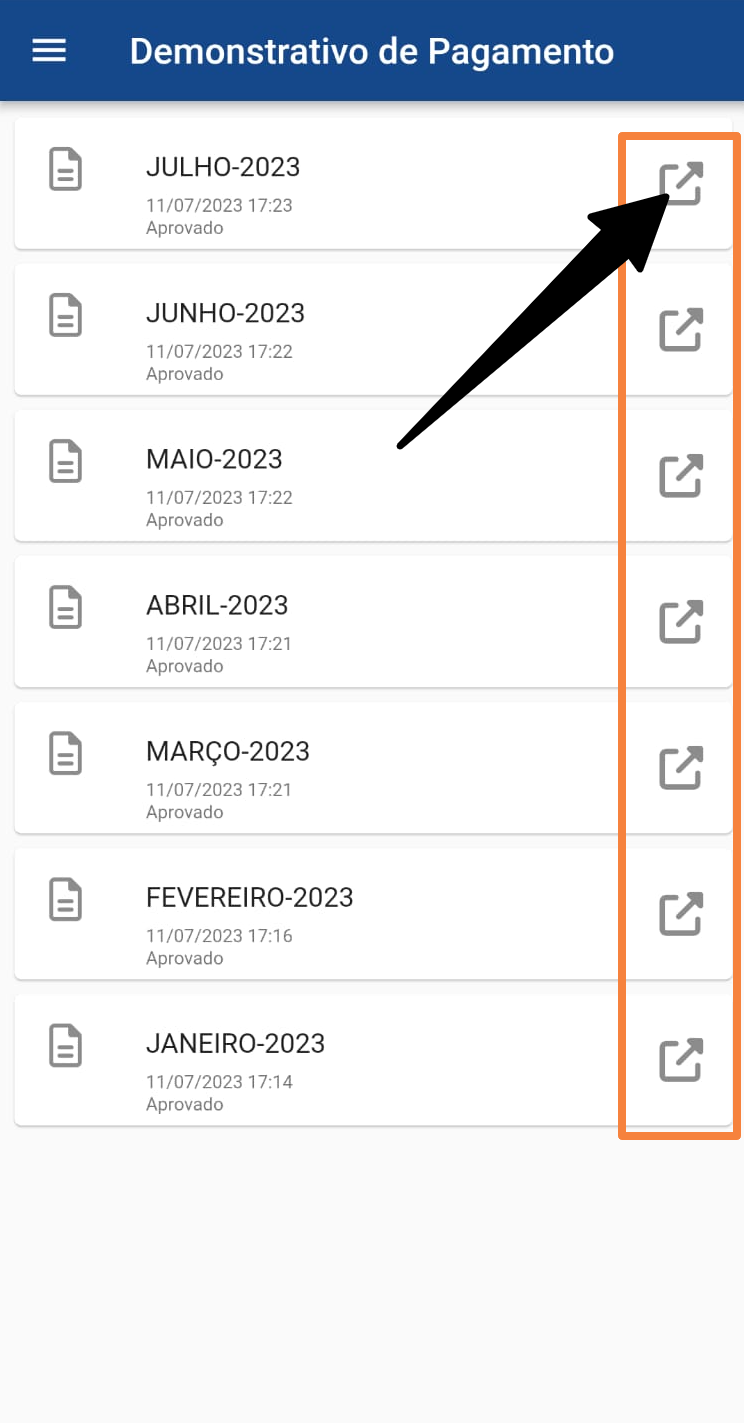Tap the open-external icon for MARÇO-2023
The image size is (744, 1423).
pos(681,768)
